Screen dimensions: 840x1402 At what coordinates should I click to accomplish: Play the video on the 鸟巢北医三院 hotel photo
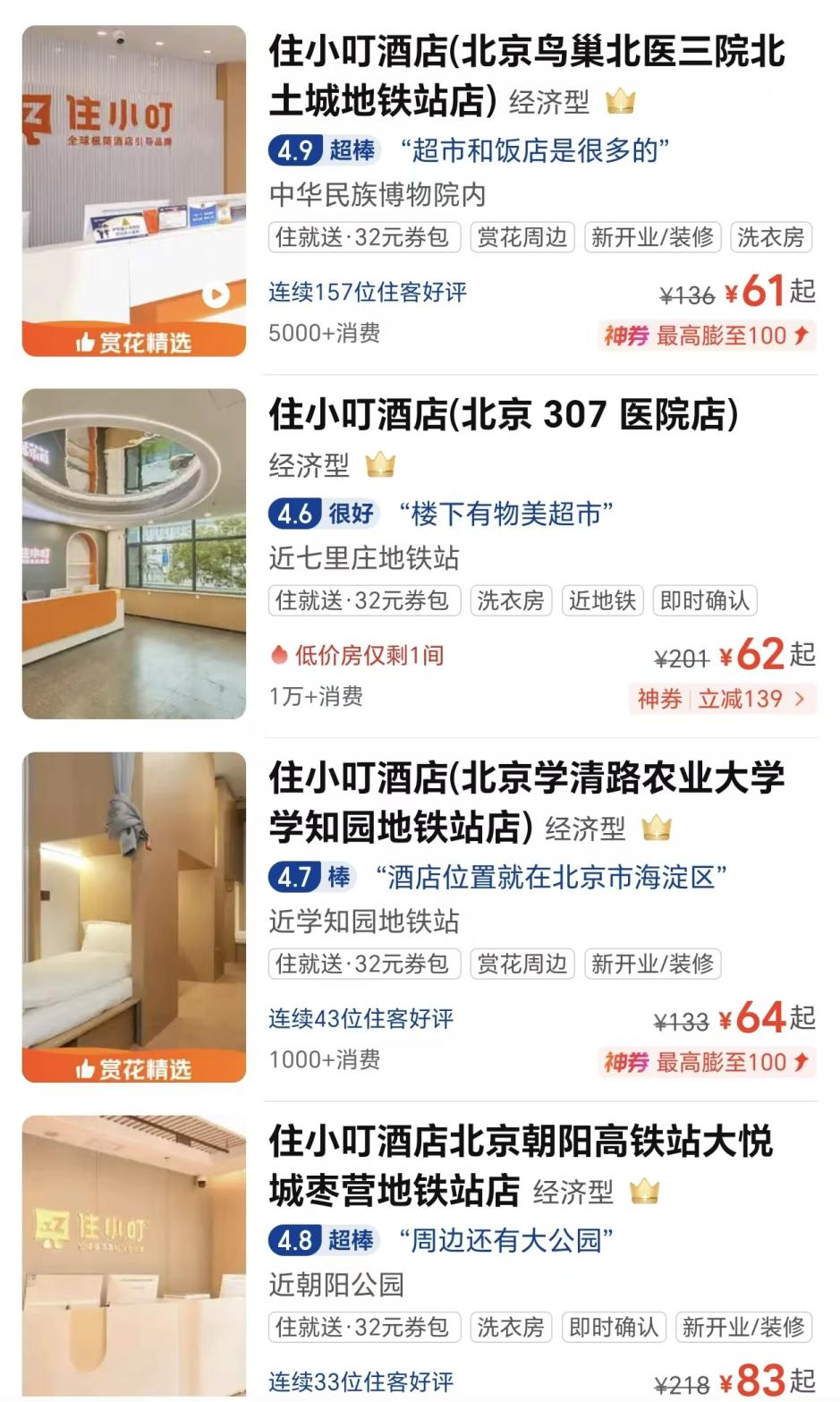(x=216, y=294)
